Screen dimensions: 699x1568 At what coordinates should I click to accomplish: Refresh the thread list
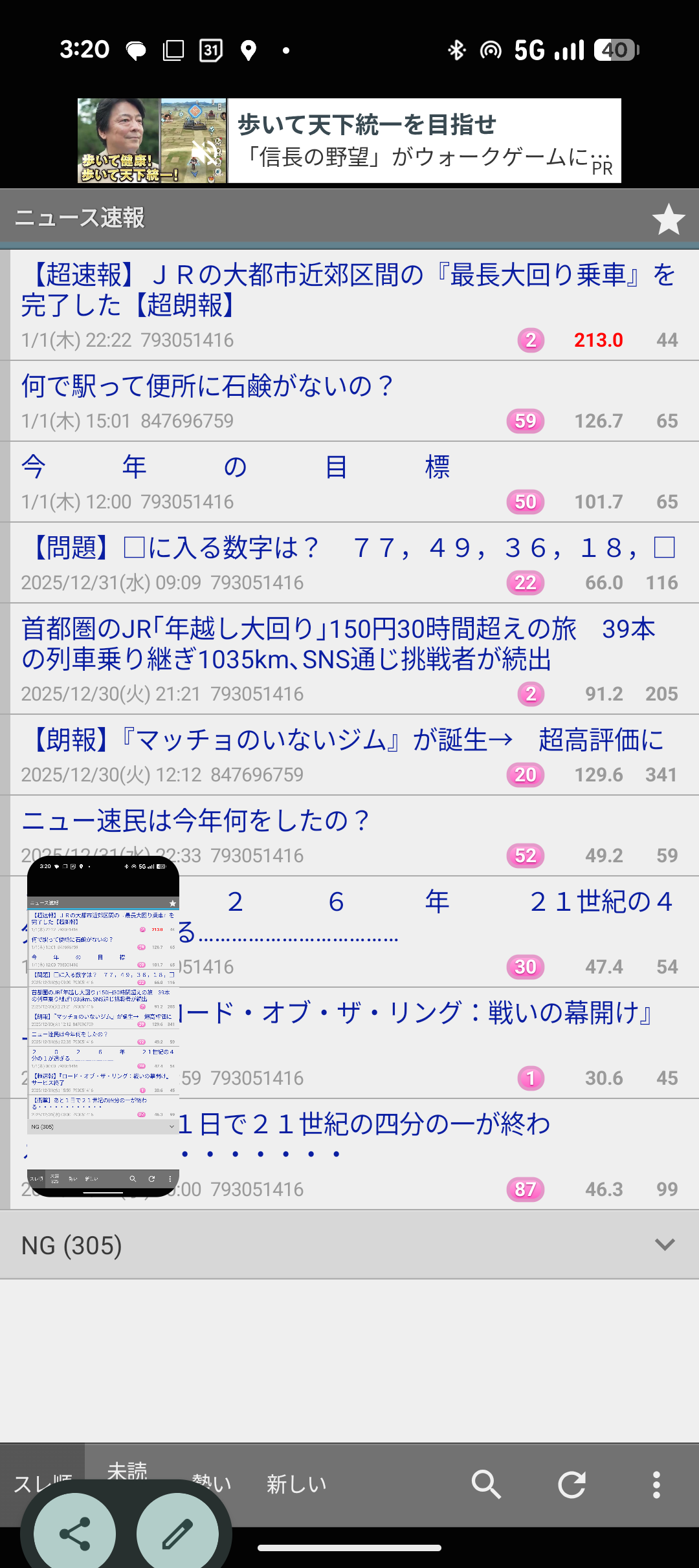click(x=571, y=1484)
